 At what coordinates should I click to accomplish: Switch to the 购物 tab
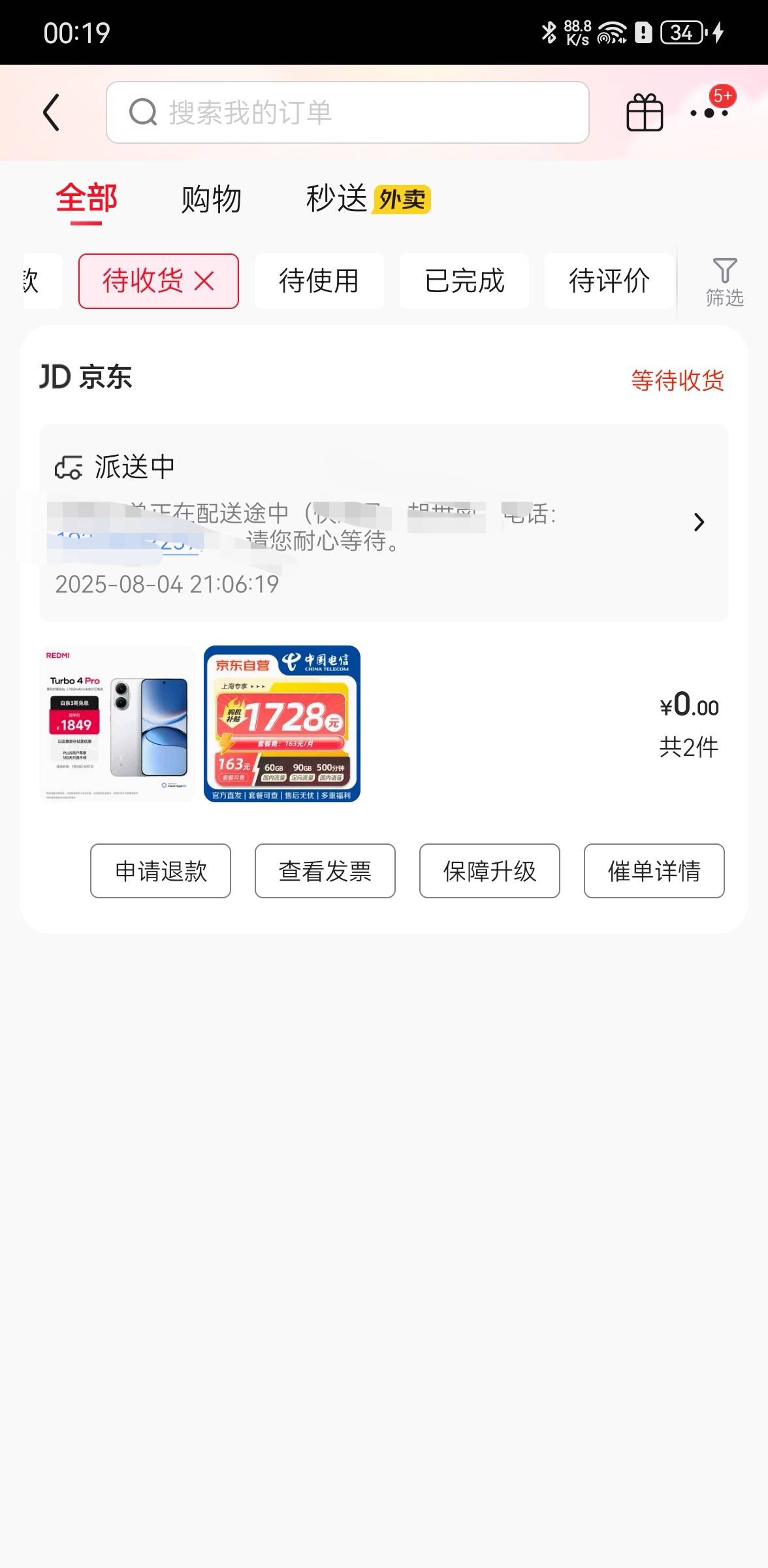pos(211,199)
